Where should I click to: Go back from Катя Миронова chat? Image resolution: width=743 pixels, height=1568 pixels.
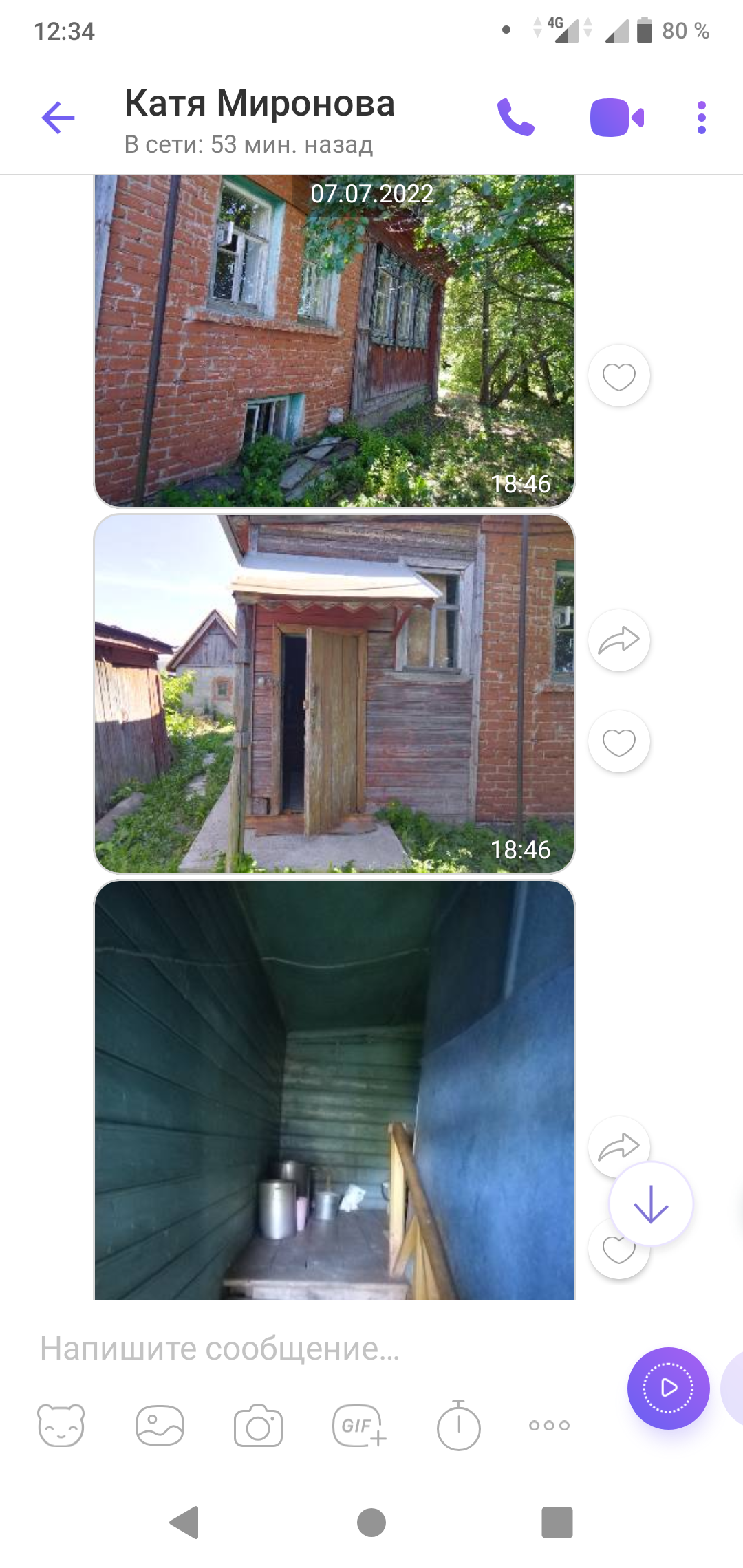click(58, 118)
